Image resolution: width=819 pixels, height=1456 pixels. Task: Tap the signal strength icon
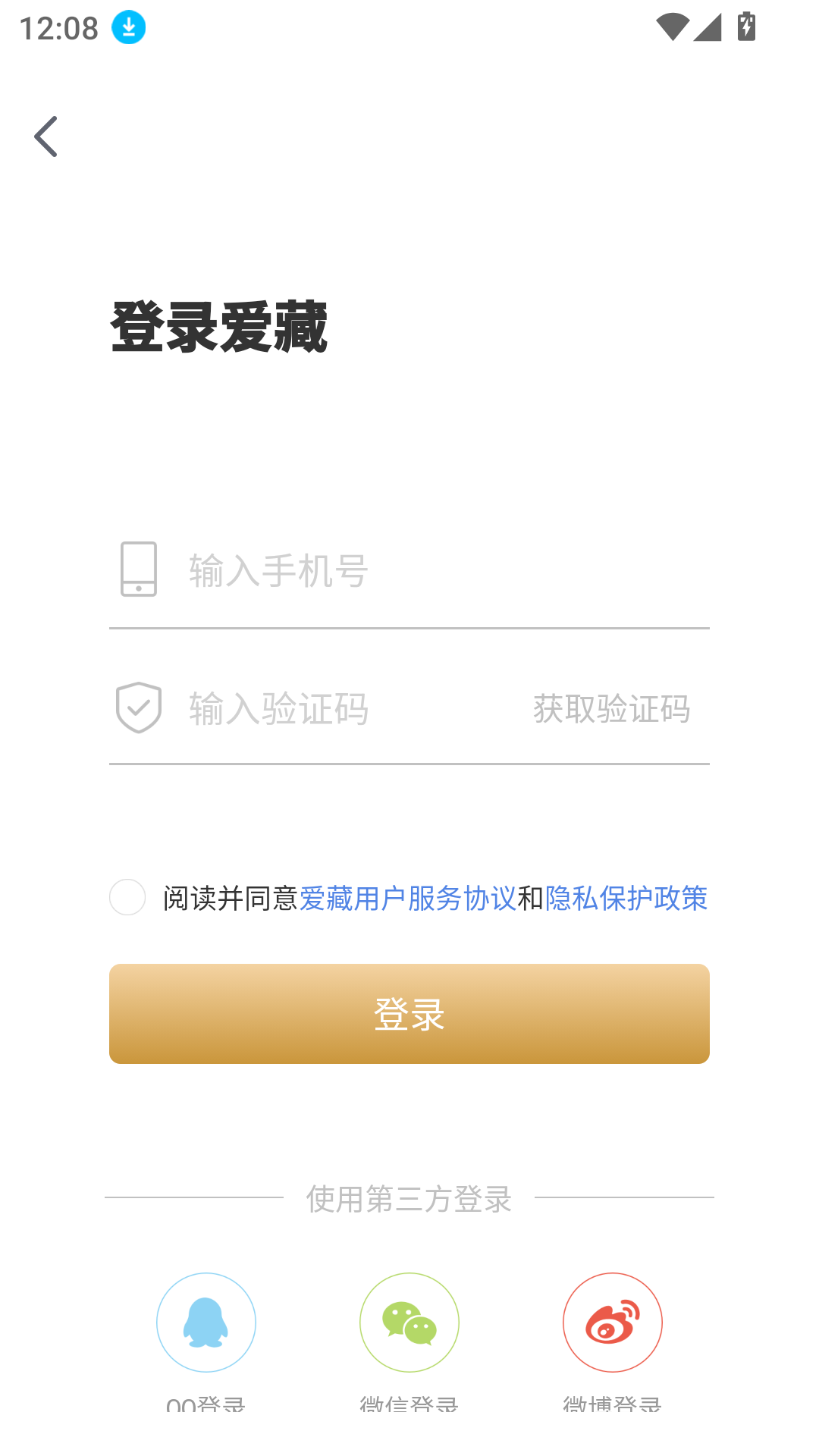tap(708, 26)
